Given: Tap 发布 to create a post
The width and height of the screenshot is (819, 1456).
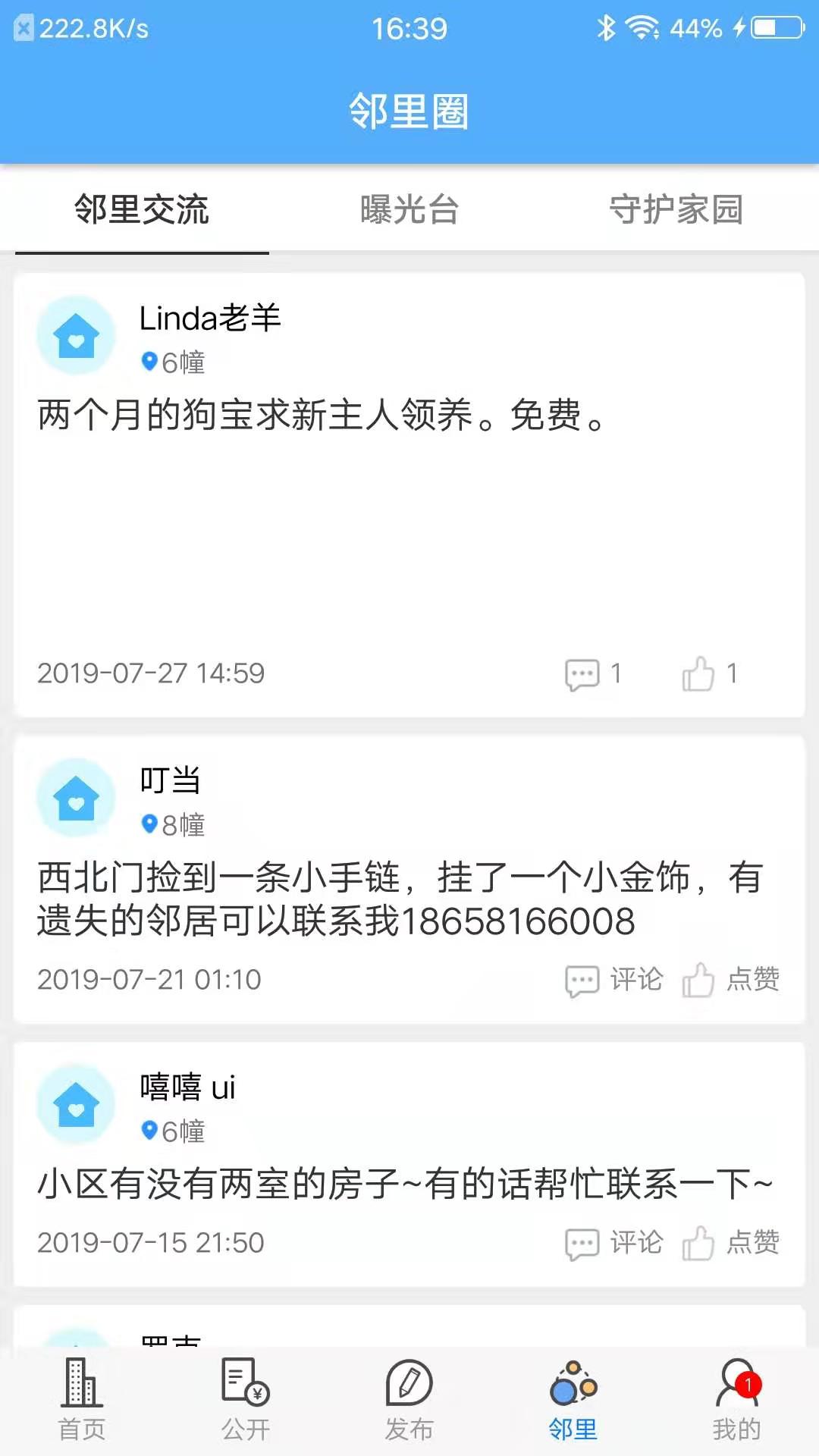Looking at the screenshot, I should (409, 1399).
